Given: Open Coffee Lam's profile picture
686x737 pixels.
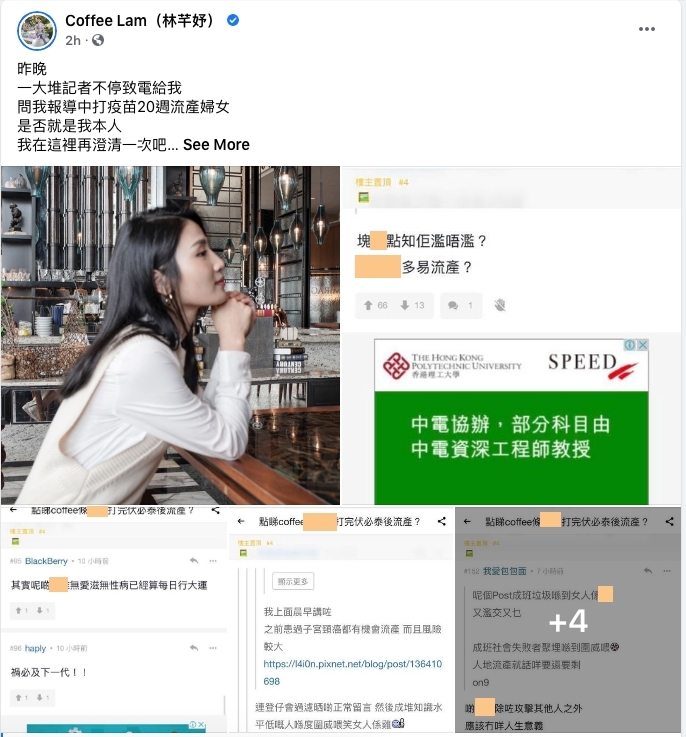Looking at the screenshot, I should point(37,31).
